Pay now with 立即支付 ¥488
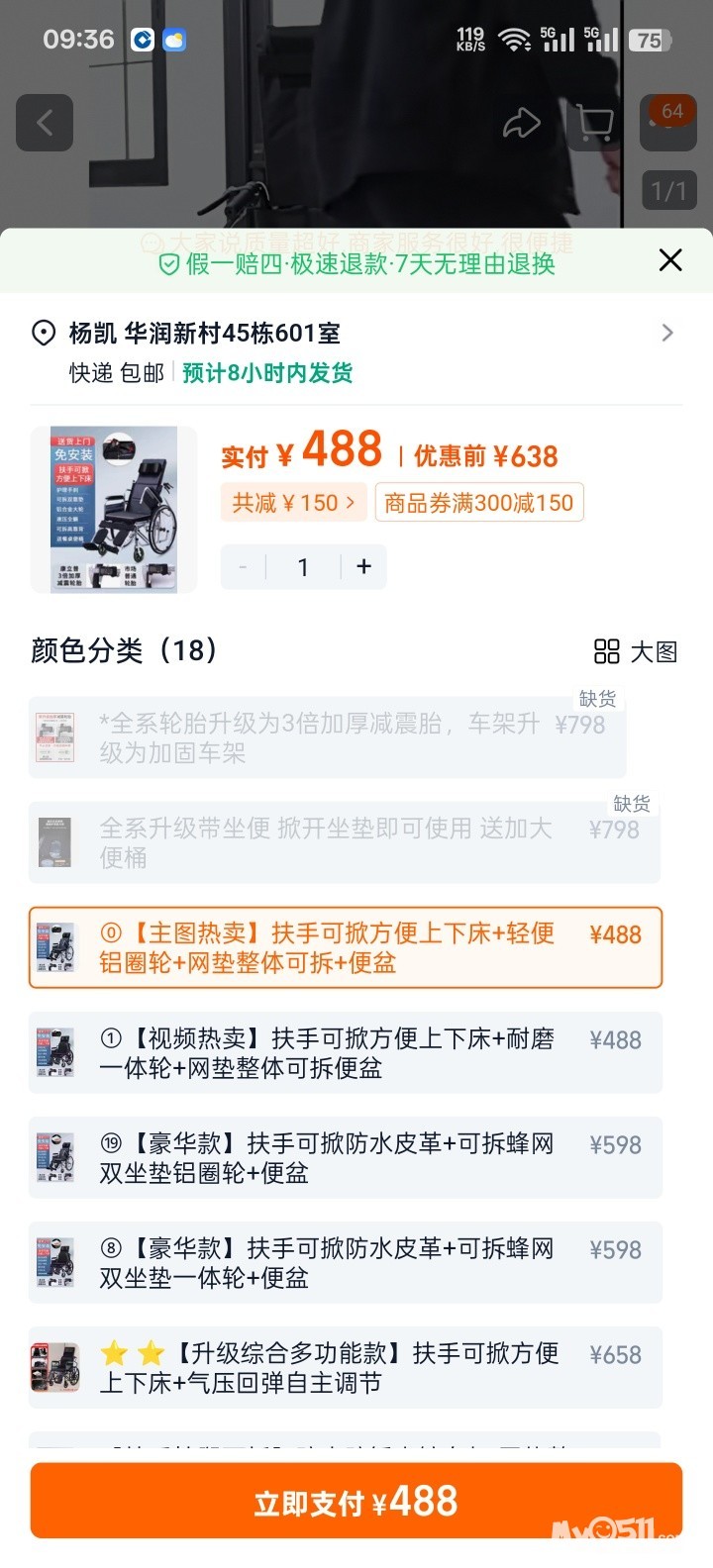This screenshot has width=713, height=1568. (x=356, y=1502)
